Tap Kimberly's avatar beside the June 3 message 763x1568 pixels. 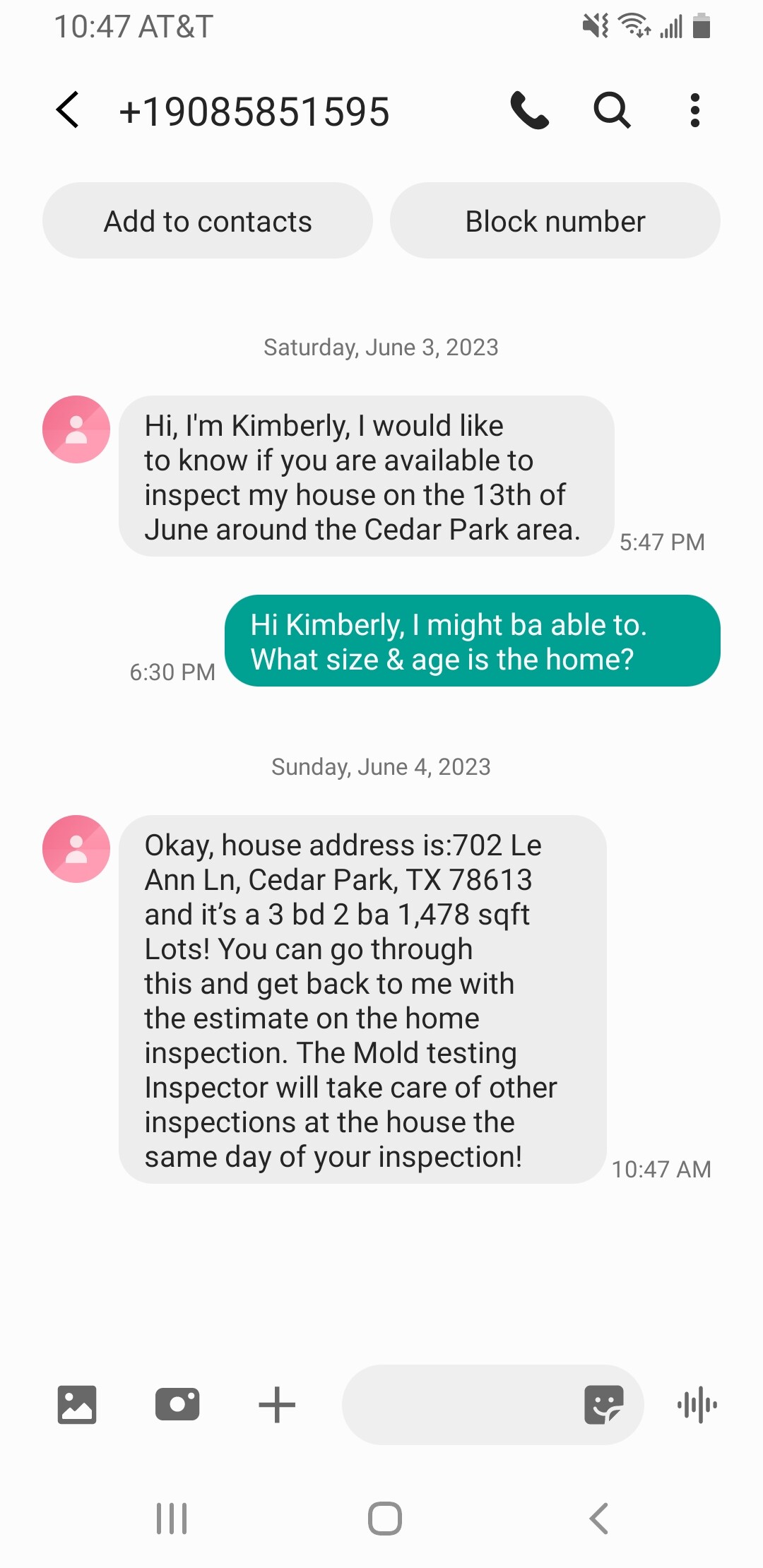pos(76,429)
